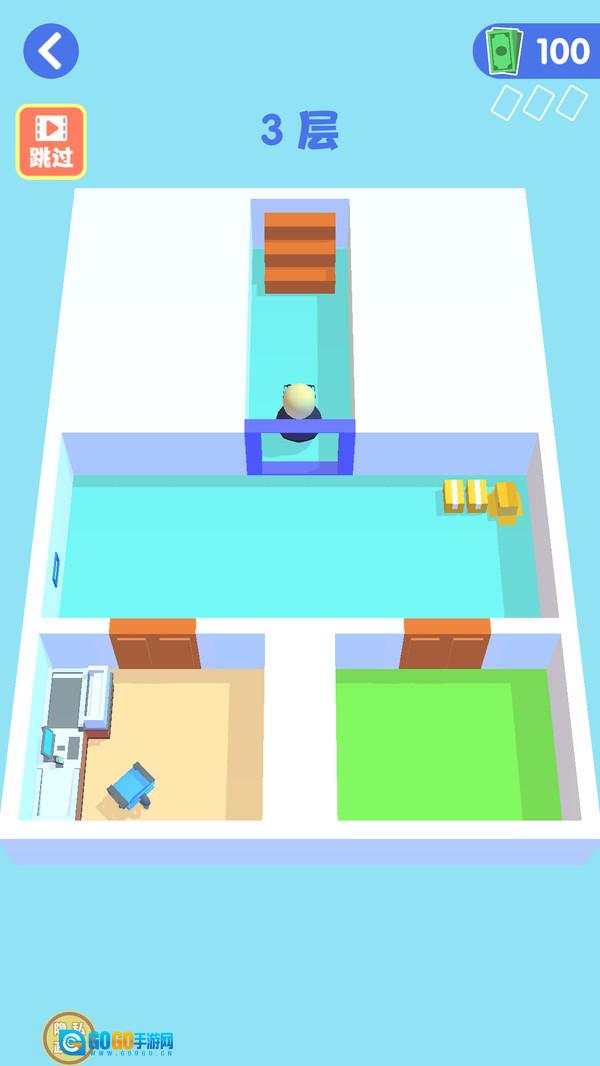600x1066 pixels.
Task: Tap the 跳过 skip video button
Action: (x=51, y=142)
